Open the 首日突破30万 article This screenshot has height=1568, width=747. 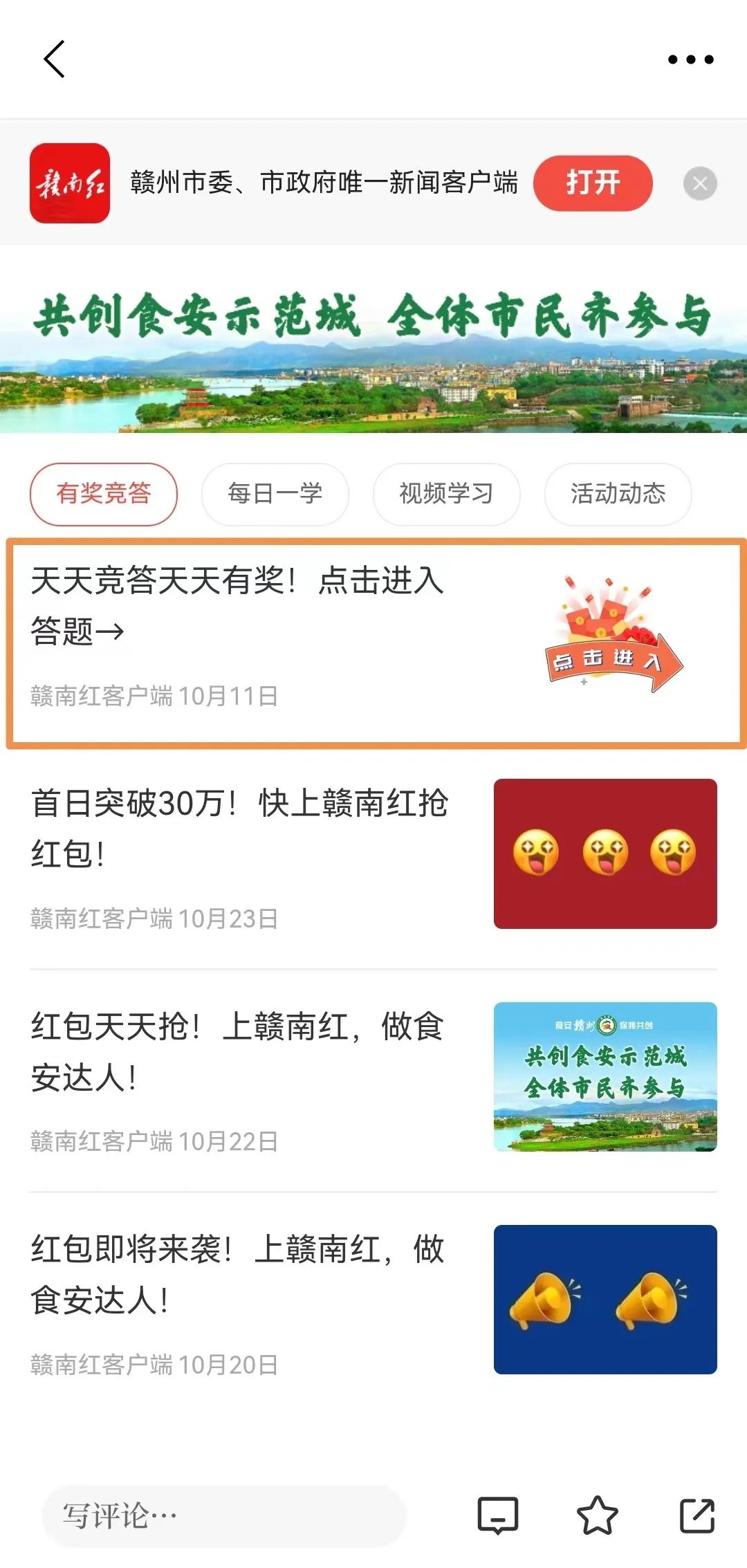(240, 828)
